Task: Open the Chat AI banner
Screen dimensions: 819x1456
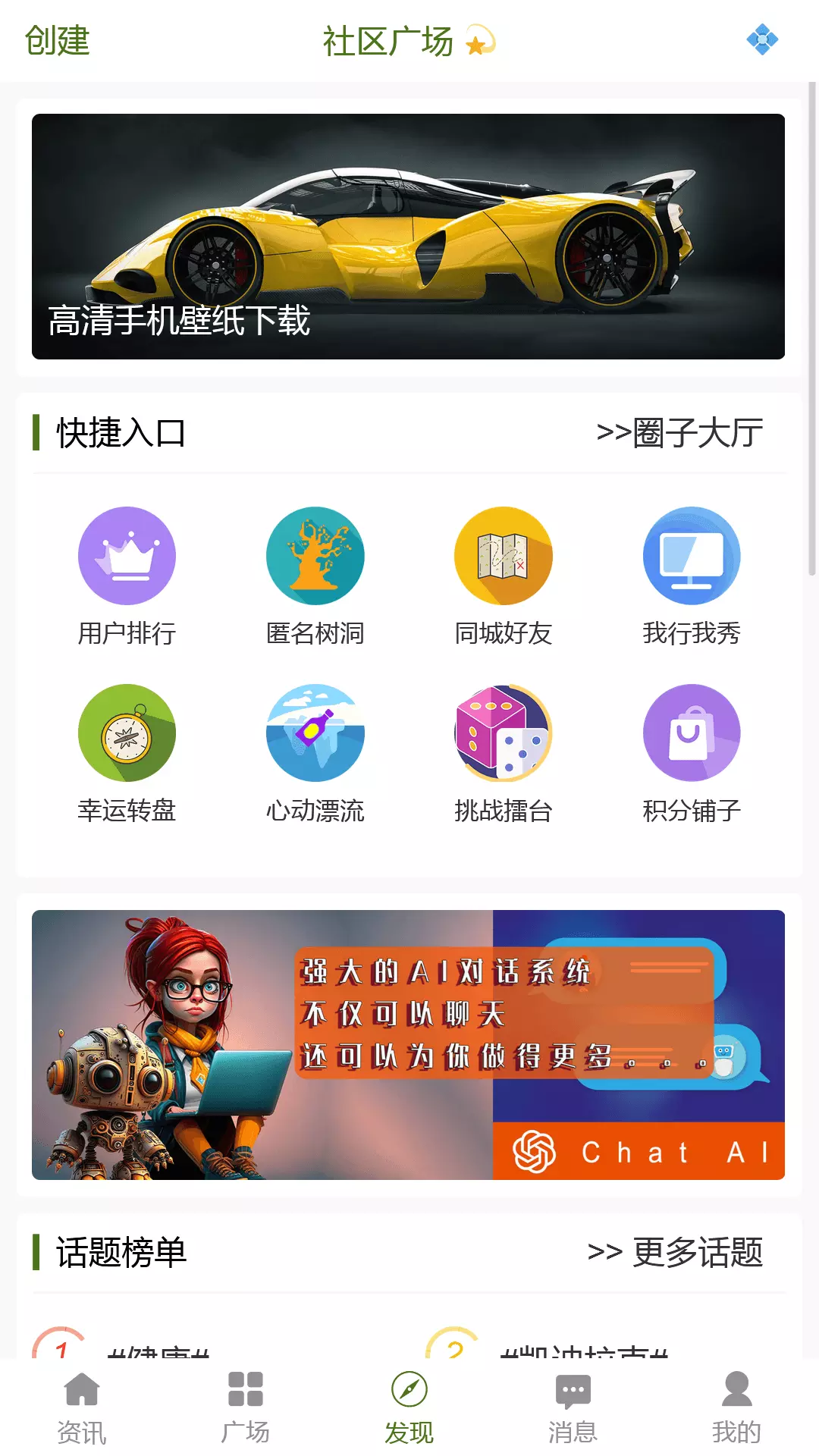Action: [408, 1044]
